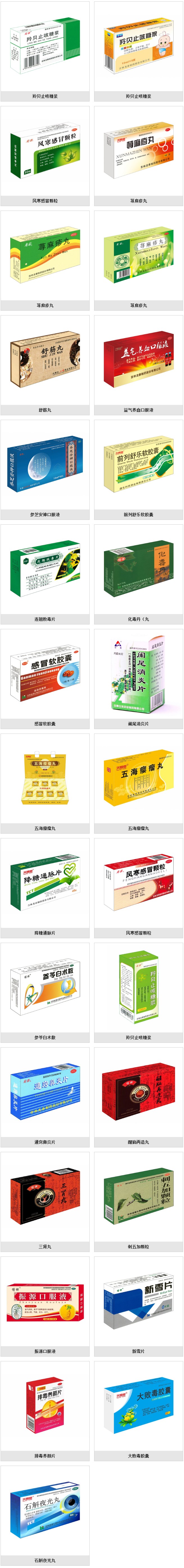
Task: Open the 化毒丹 product tile
Action: (x=138, y=569)
